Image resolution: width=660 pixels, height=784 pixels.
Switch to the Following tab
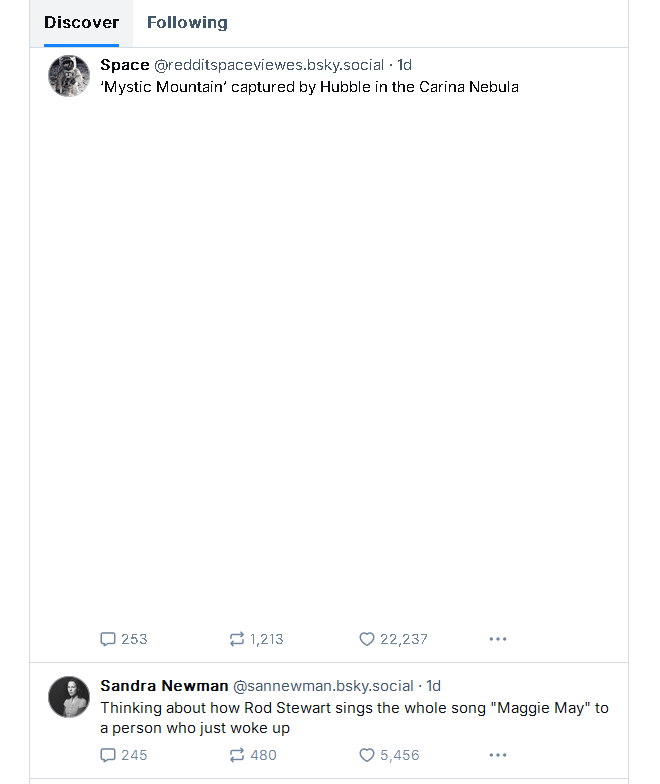pyautogui.click(x=187, y=22)
